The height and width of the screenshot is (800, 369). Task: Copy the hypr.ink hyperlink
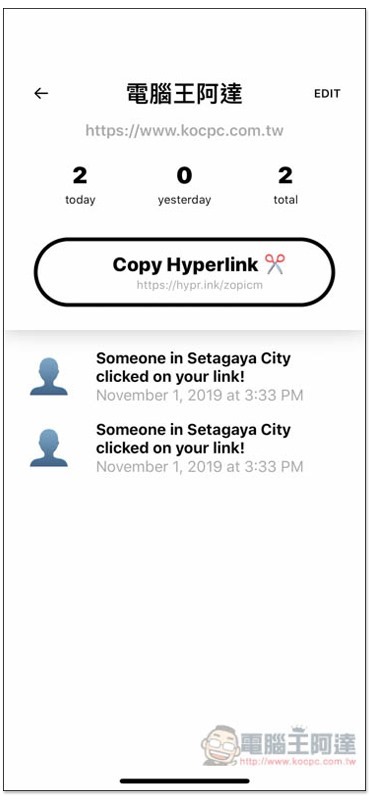(184, 272)
